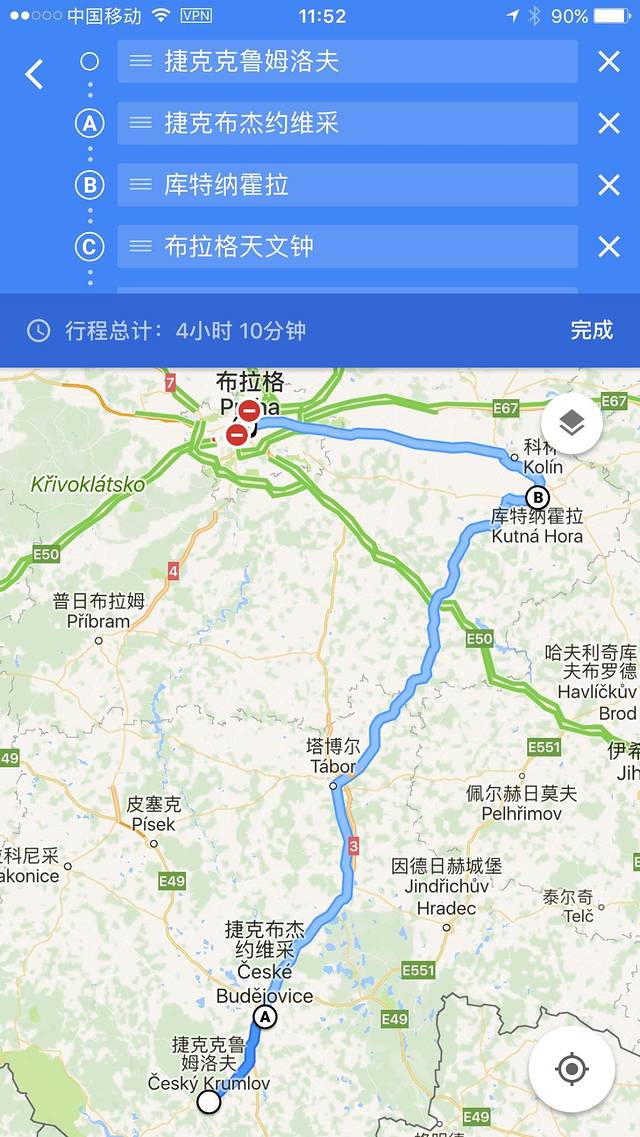Go back with the top-left arrow
This screenshot has height=1137, width=640.
tap(35, 74)
